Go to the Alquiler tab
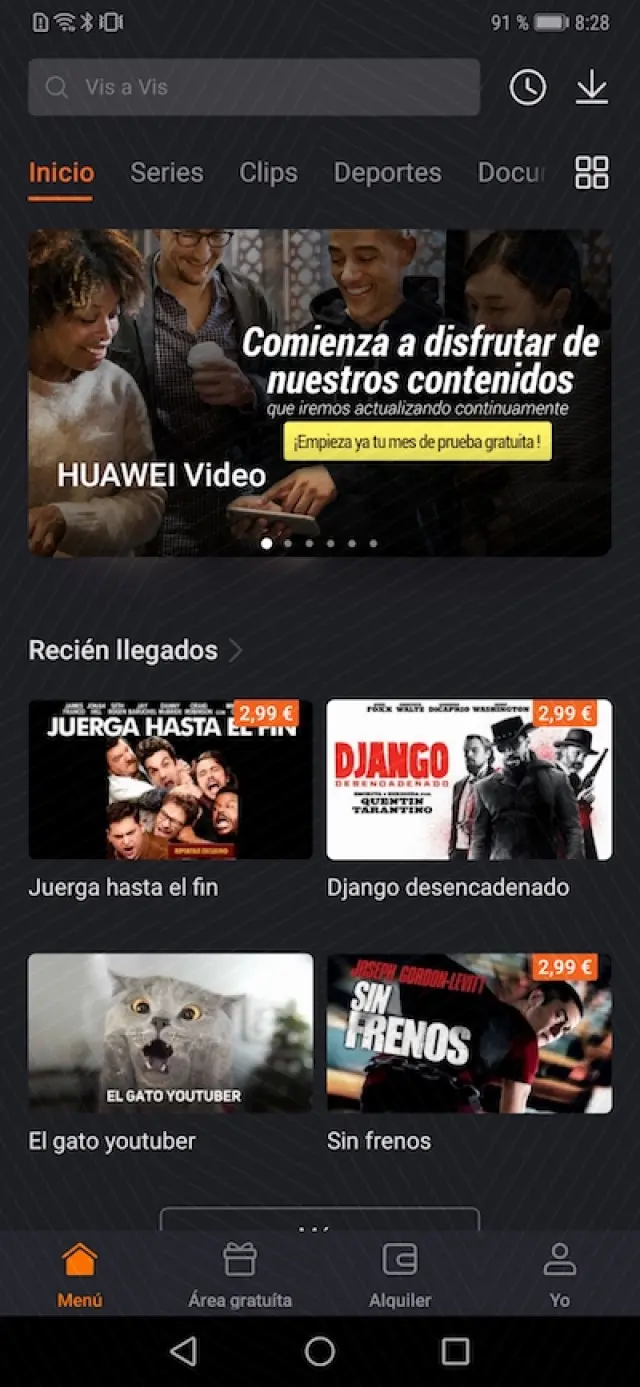Viewport: 640px width, 1387px height. pyautogui.click(x=400, y=1273)
